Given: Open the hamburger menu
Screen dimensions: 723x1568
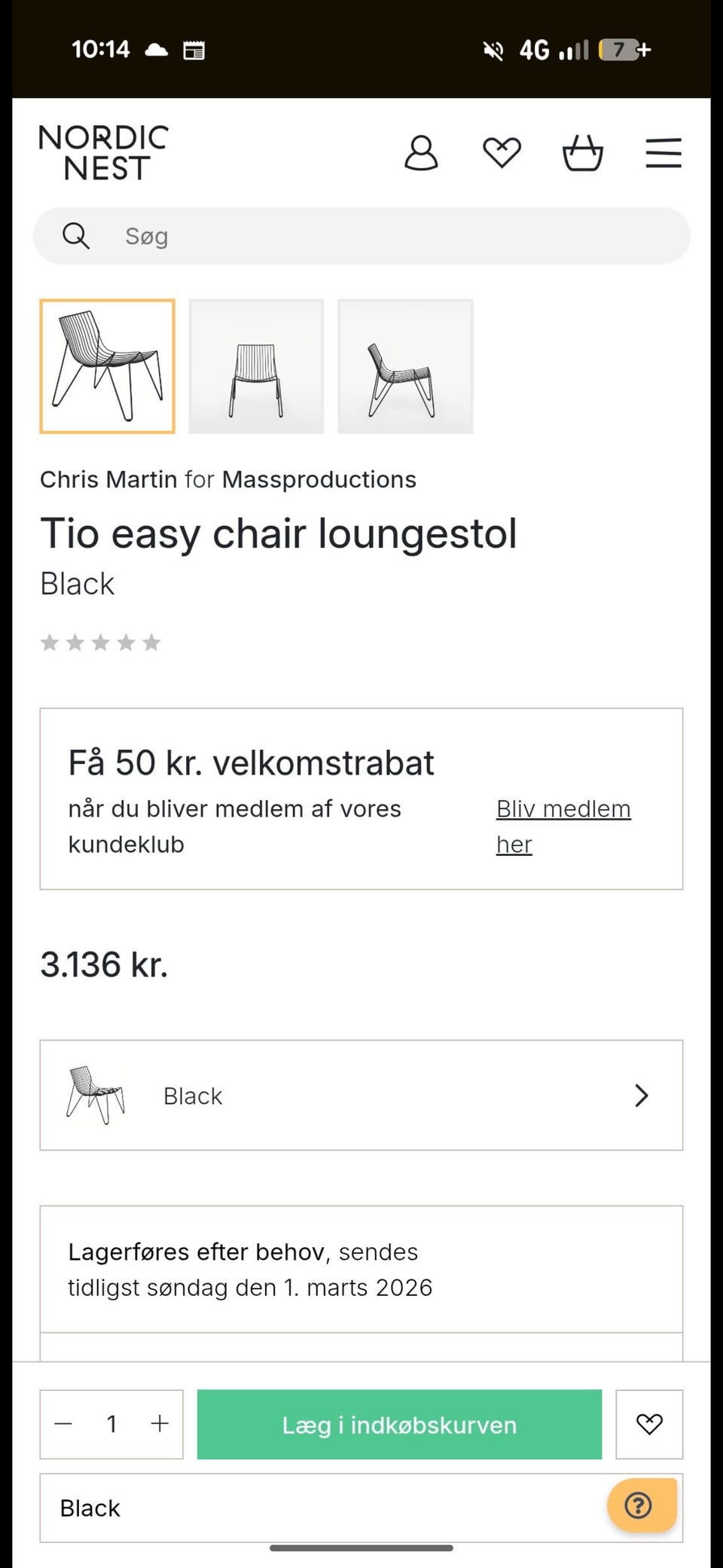Looking at the screenshot, I should point(664,154).
